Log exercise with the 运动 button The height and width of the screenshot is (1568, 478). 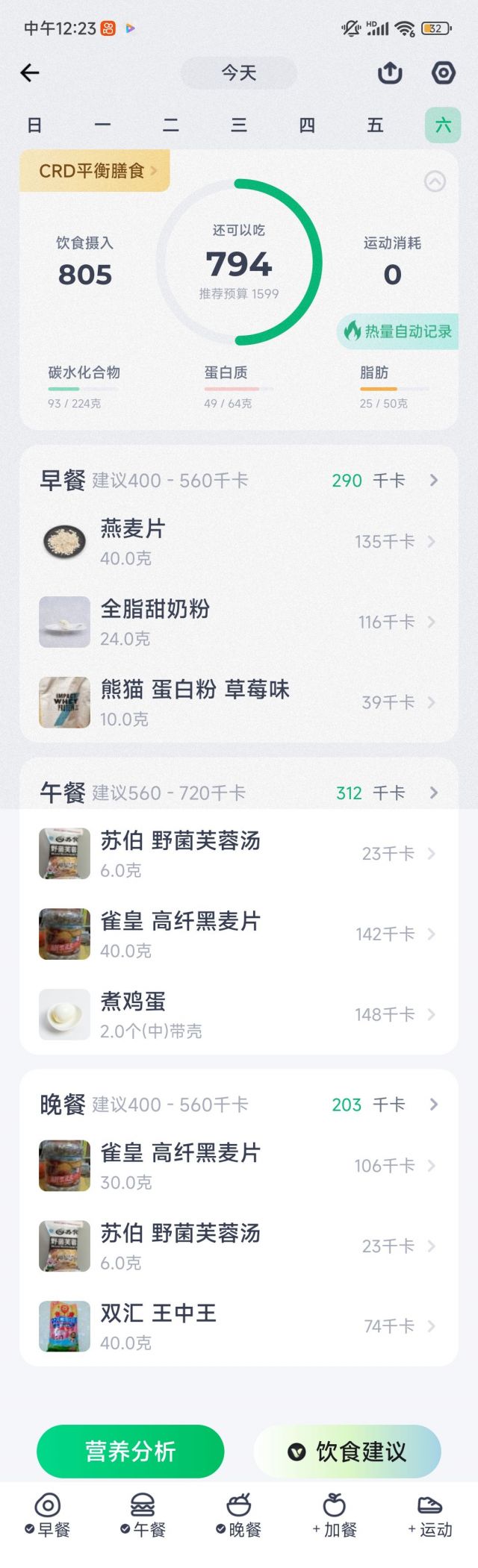(430, 1515)
